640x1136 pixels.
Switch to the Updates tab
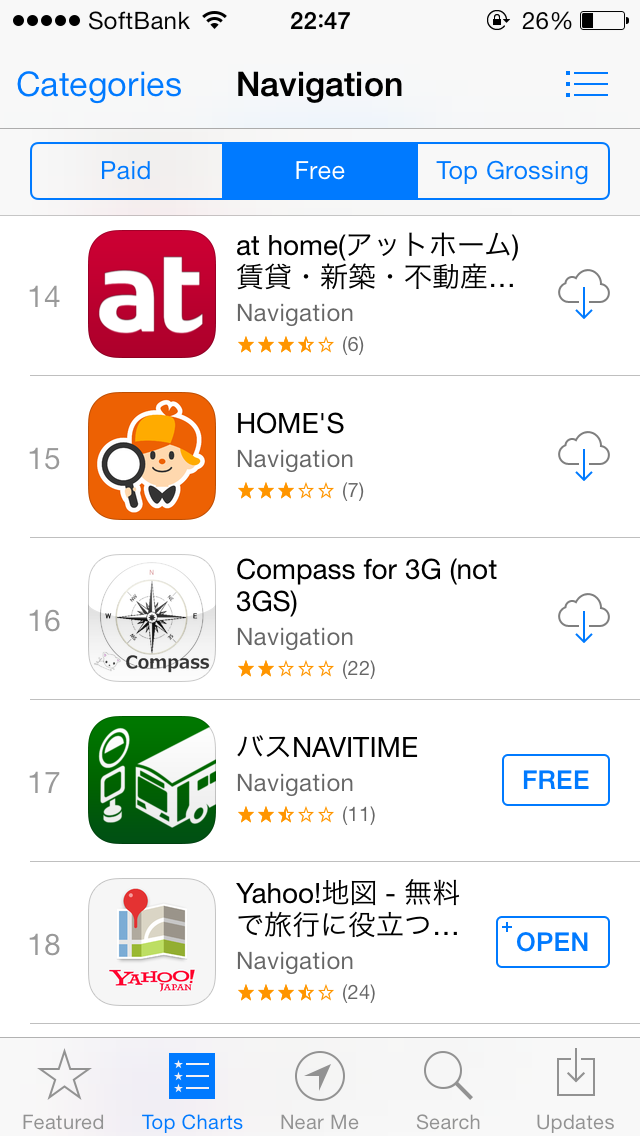coord(575,1089)
